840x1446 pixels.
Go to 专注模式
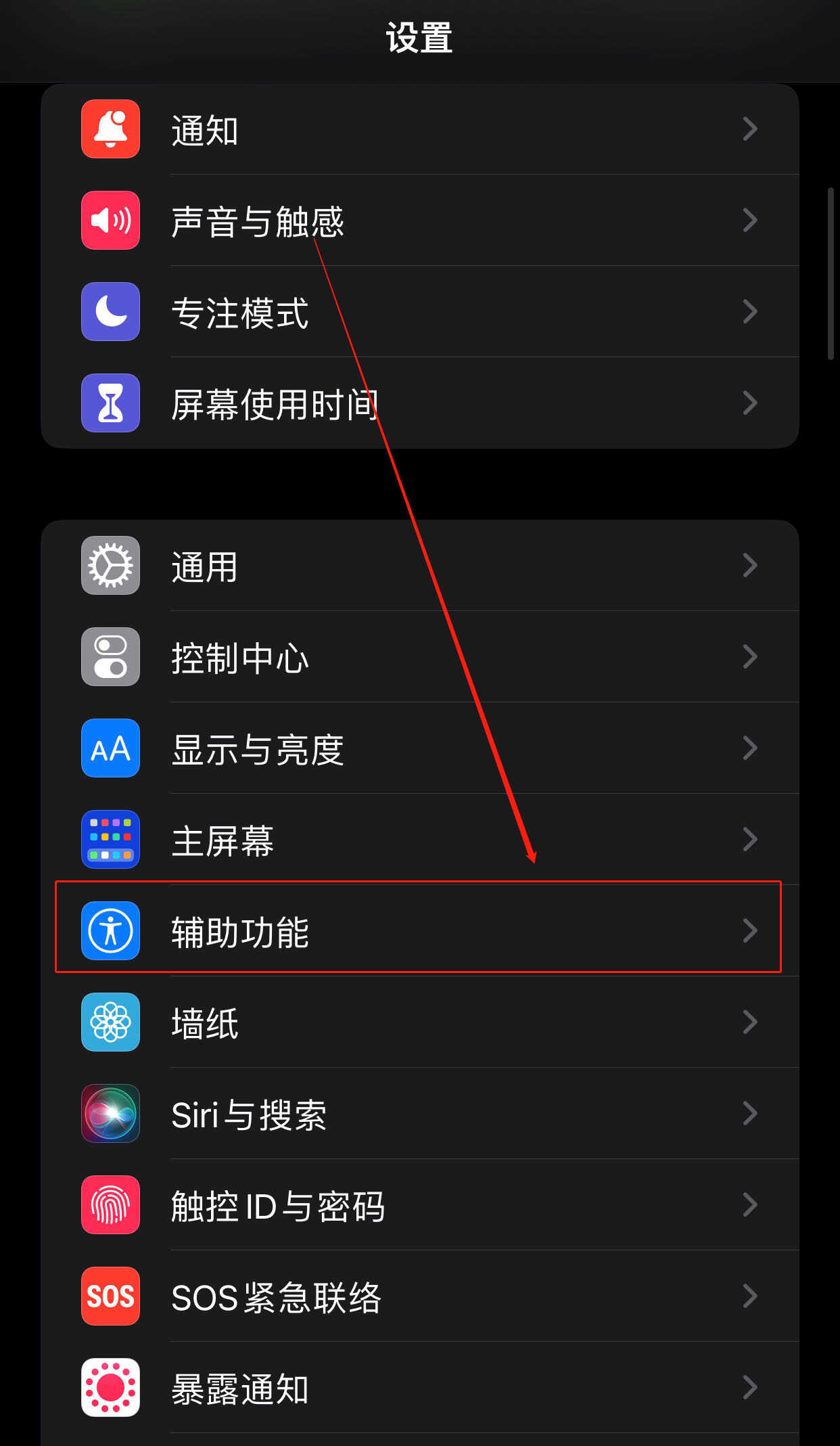click(419, 313)
